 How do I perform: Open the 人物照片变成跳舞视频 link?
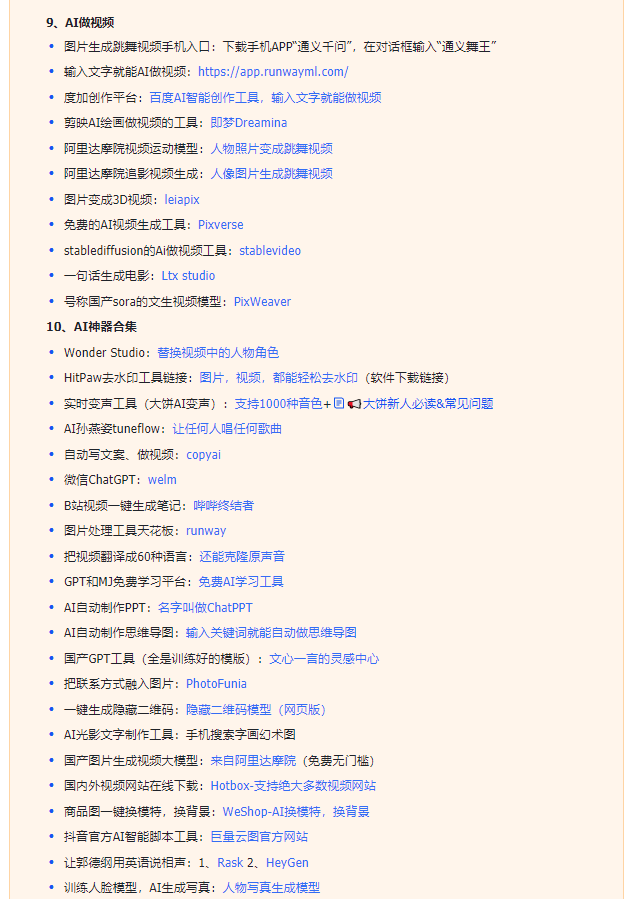(x=271, y=149)
